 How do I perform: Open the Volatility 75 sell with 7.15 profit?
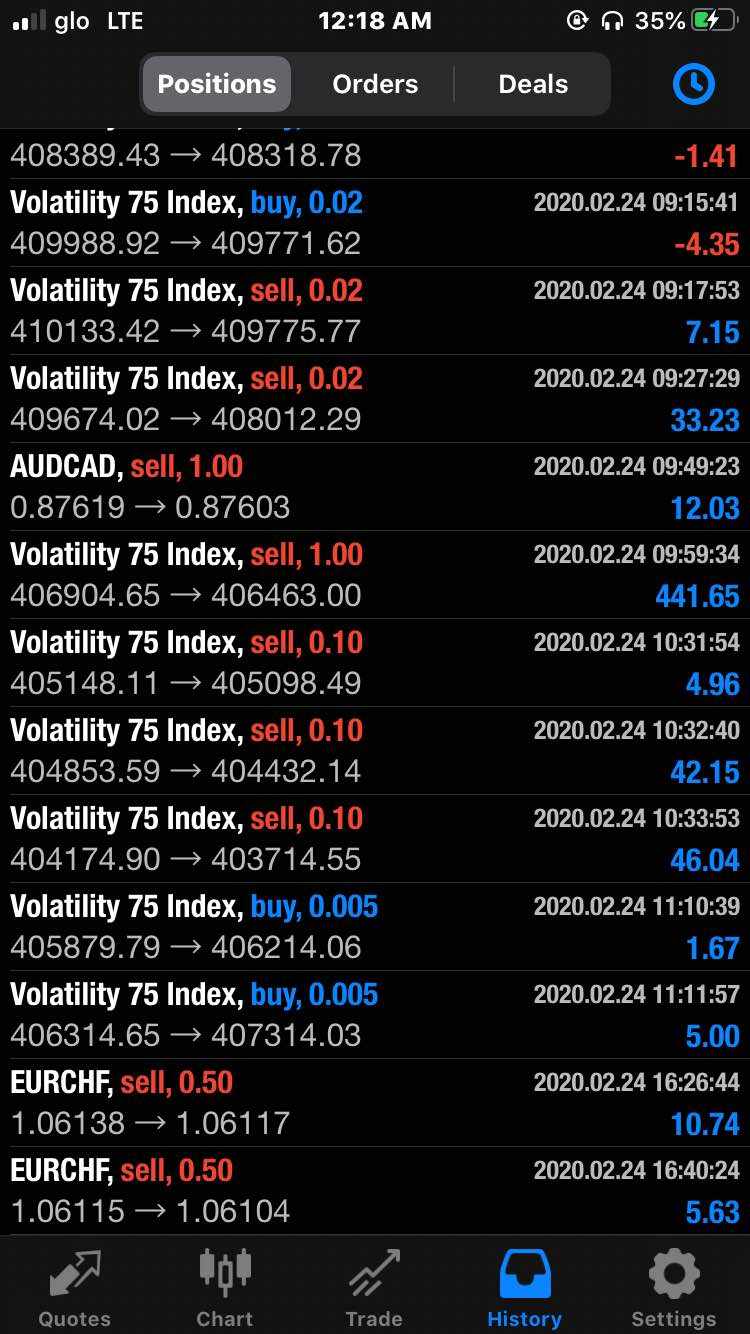(375, 311)
